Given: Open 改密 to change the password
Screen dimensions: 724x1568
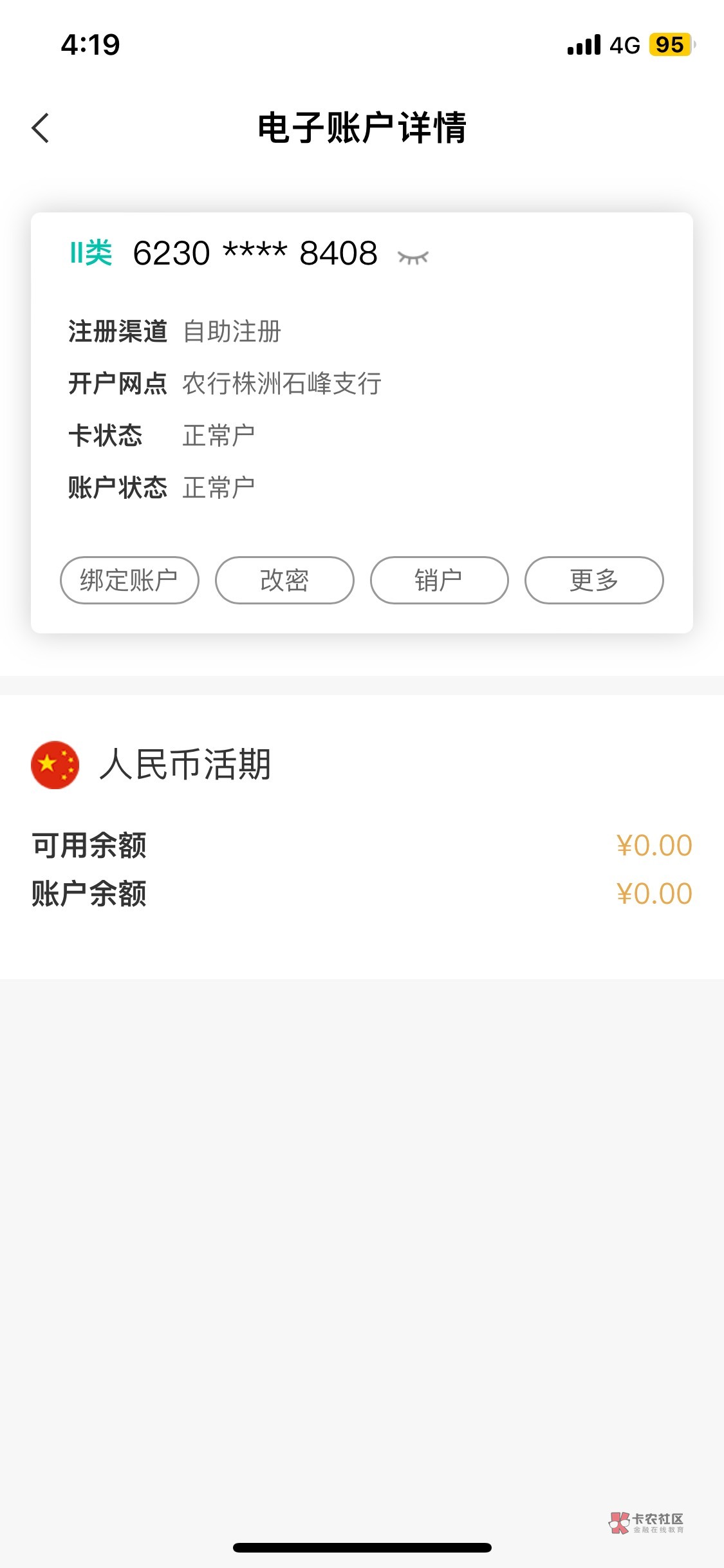Looking at the screenshot, I should pos(284,580).
